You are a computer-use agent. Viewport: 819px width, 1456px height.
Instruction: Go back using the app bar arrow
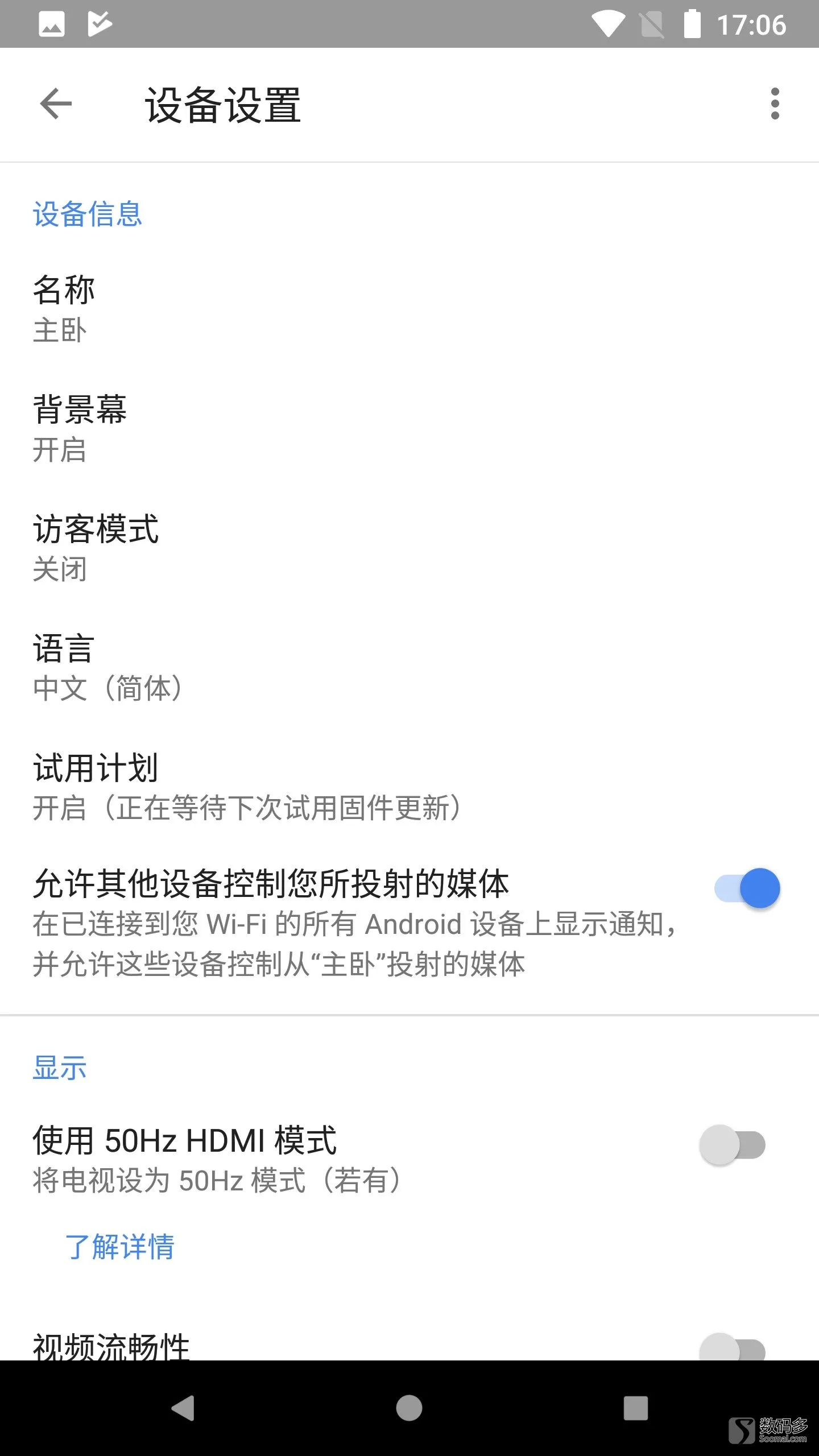click(x=56, y=104)
